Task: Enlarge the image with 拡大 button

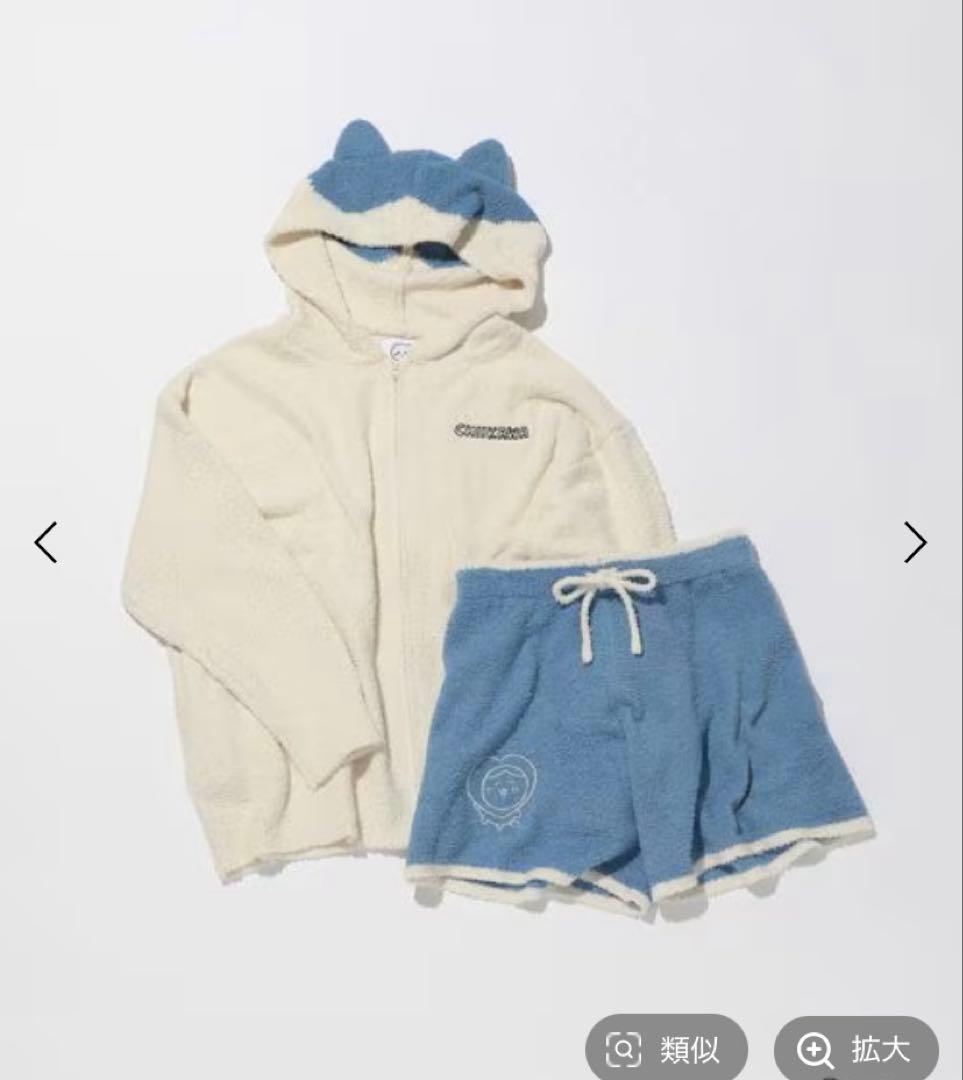Action: pos(856,1049)
